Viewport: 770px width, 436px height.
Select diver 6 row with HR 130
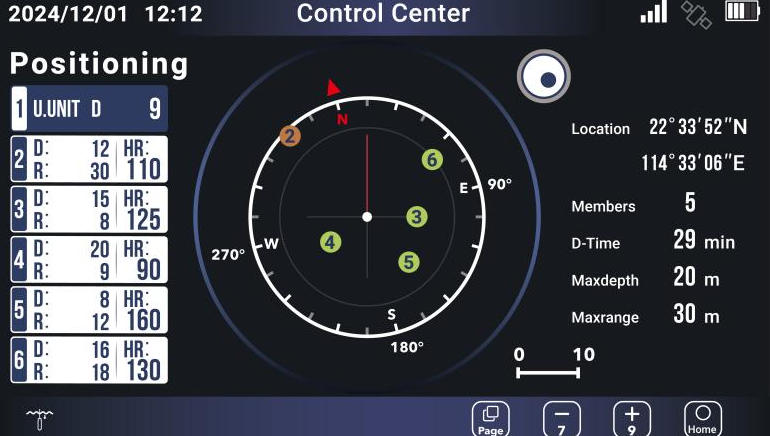[x=89, y=360]
